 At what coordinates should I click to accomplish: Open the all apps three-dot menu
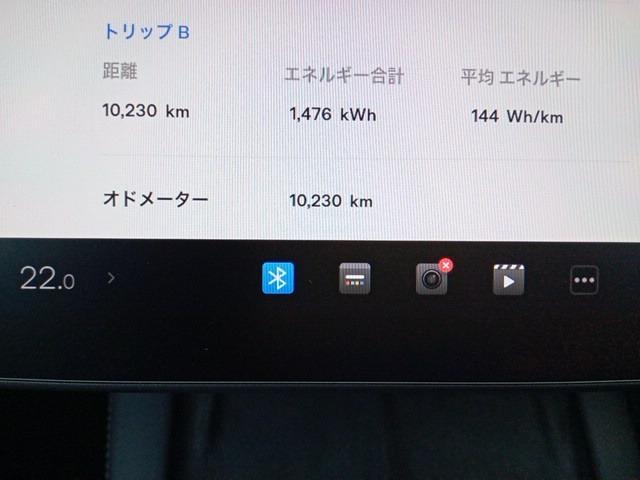(584, 280)
